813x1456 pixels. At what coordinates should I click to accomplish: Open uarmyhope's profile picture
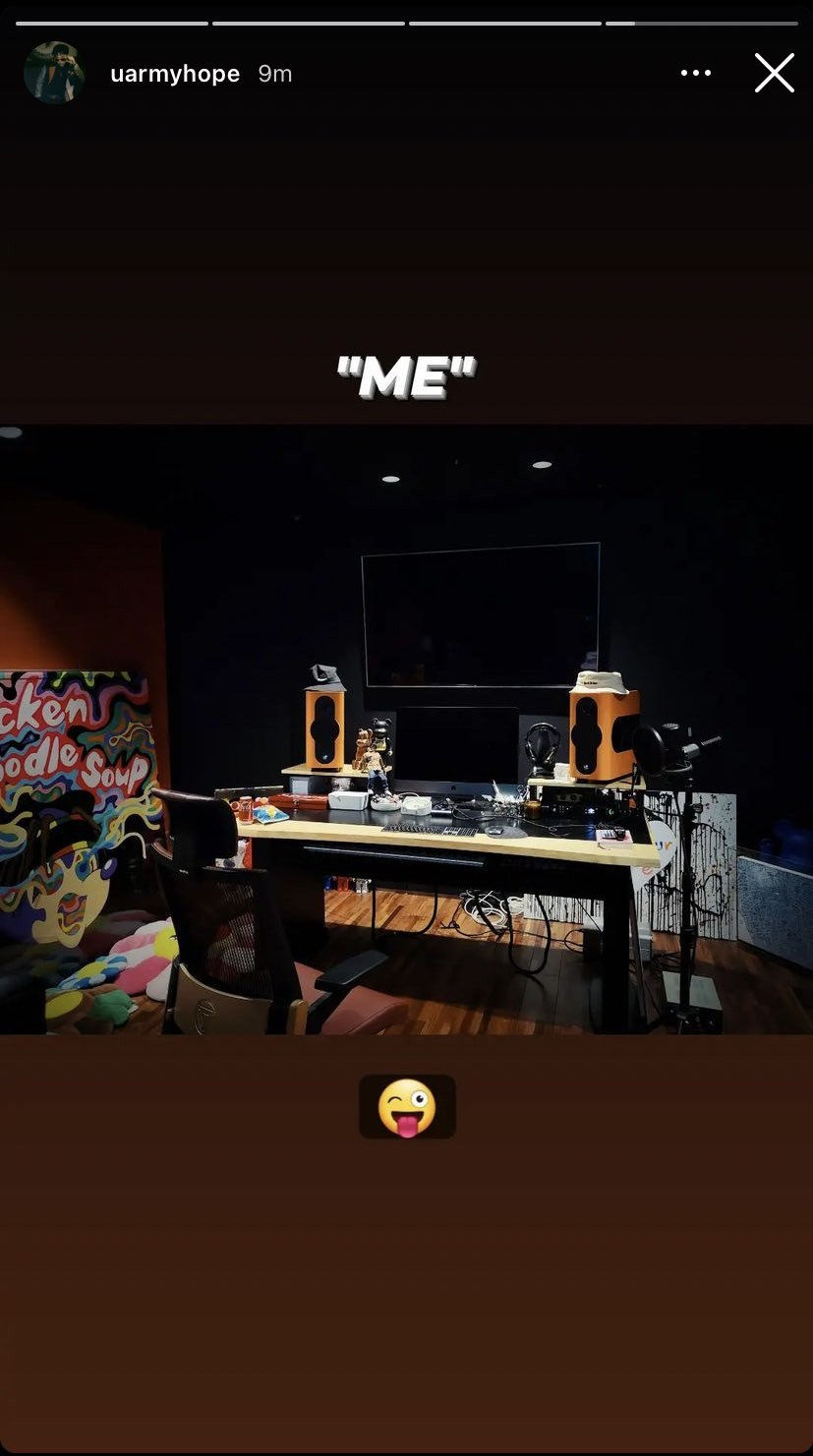54,73
